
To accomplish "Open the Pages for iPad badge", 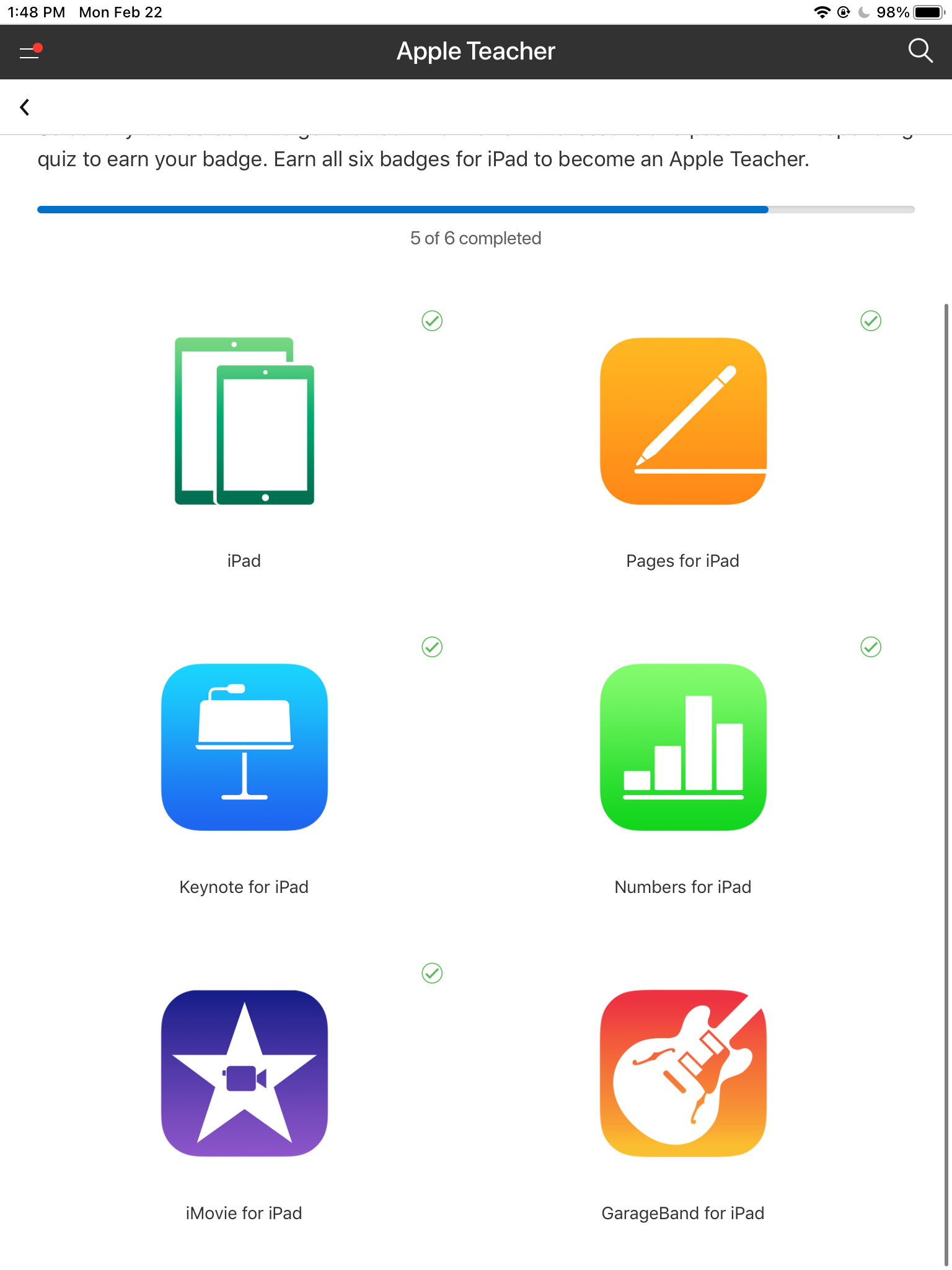I will point(683,422).
